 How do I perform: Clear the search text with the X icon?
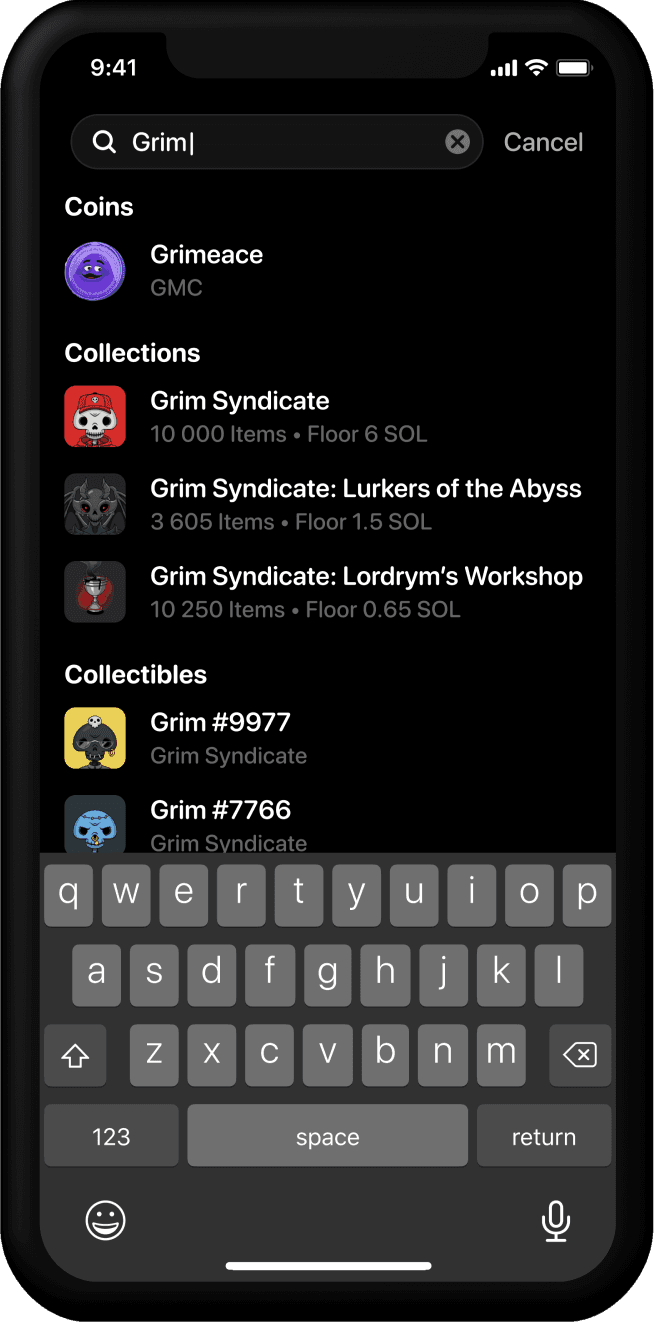457,142
